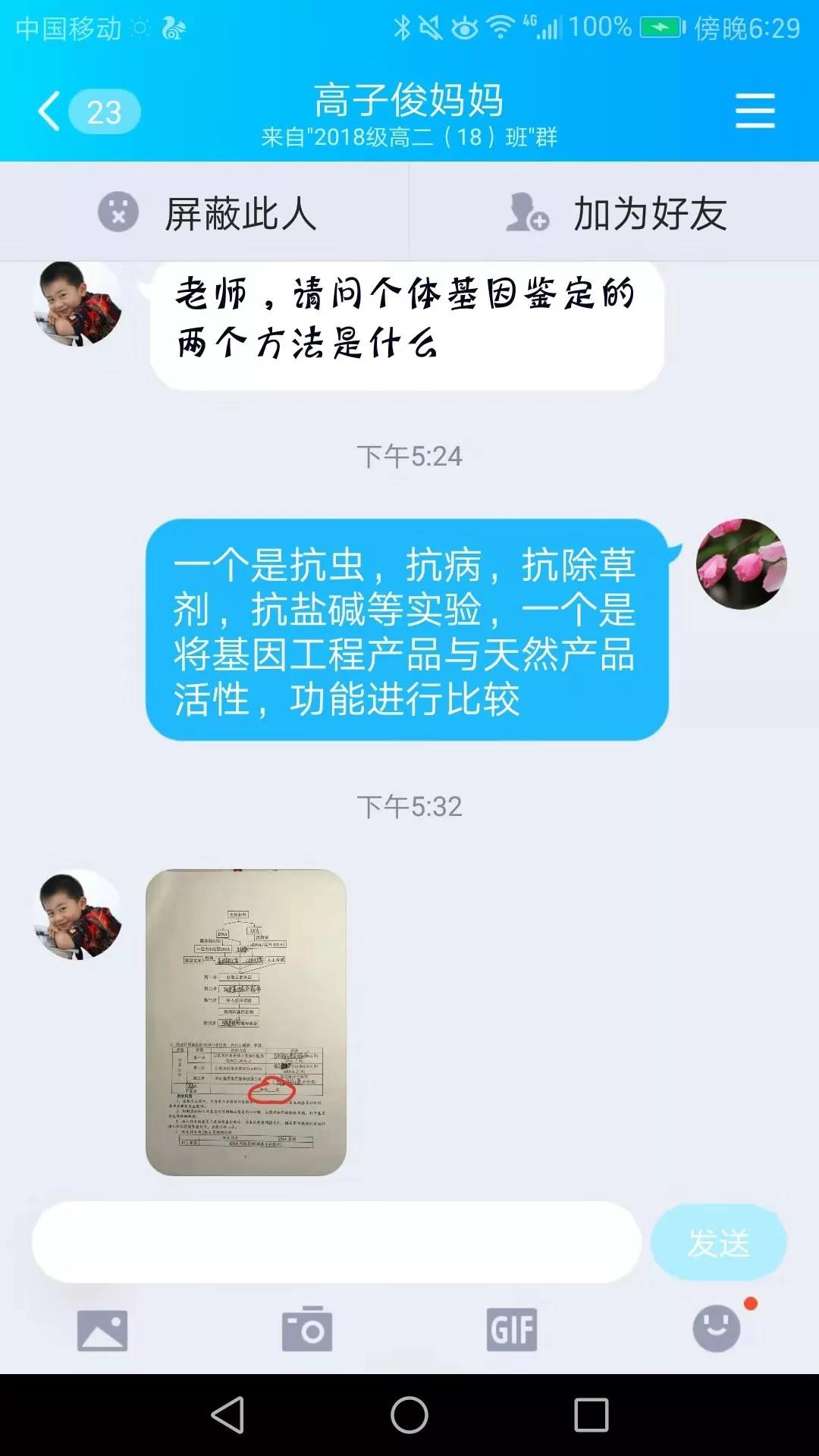Block this person with 屏蔽此人

point(206,213)
